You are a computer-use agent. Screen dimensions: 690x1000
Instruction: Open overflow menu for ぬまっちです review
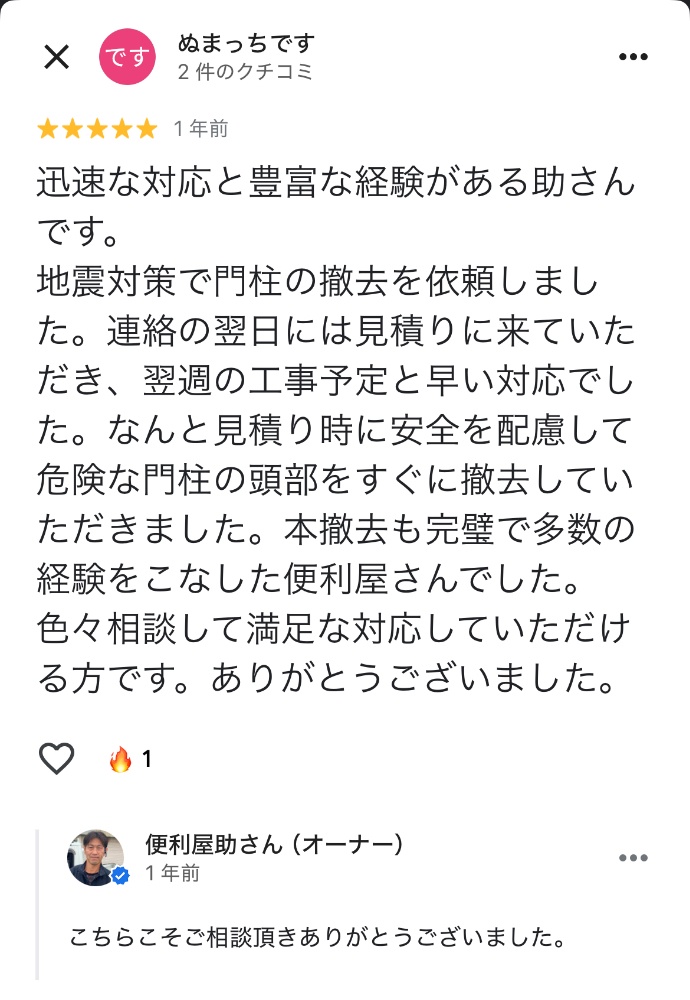(x=633, y=57)
